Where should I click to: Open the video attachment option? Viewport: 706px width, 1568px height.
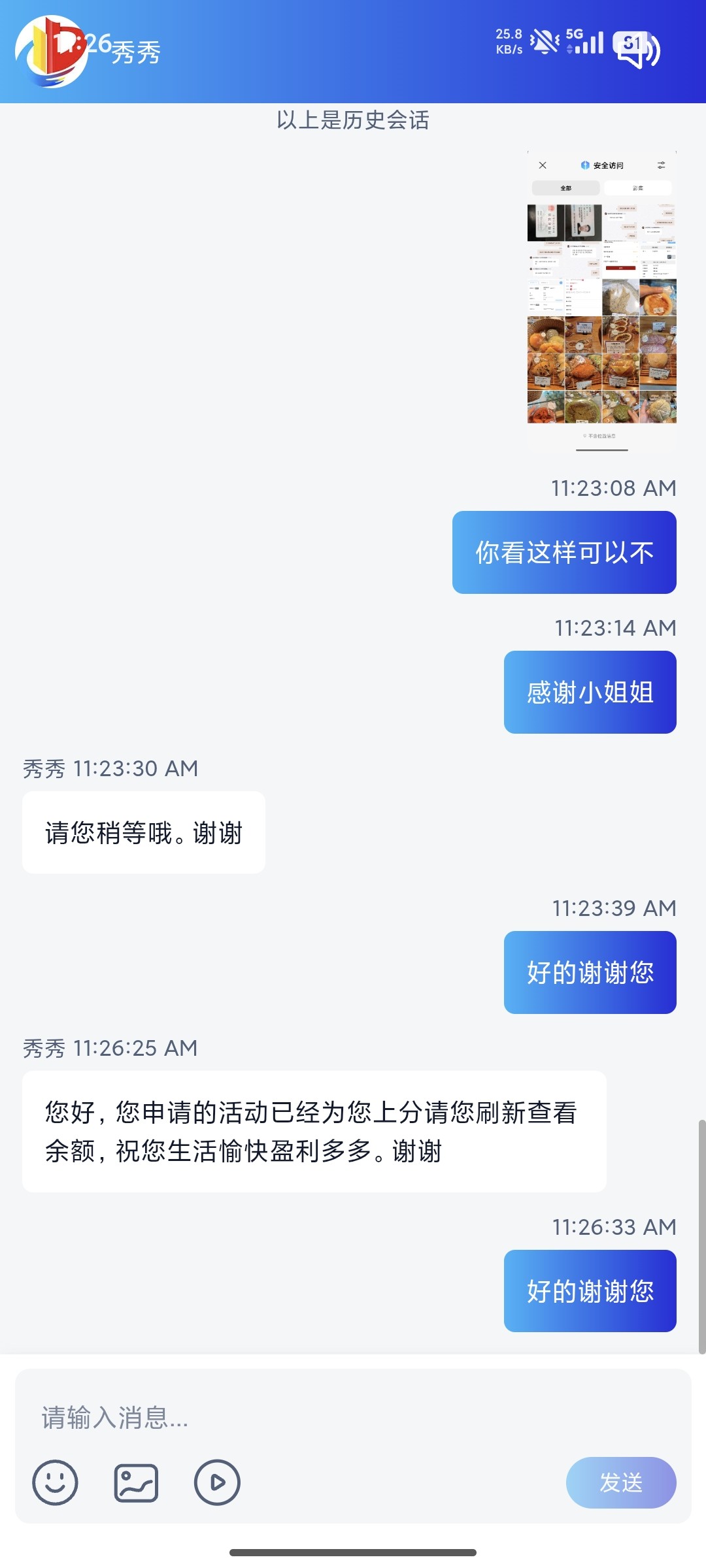point(218,1483)
